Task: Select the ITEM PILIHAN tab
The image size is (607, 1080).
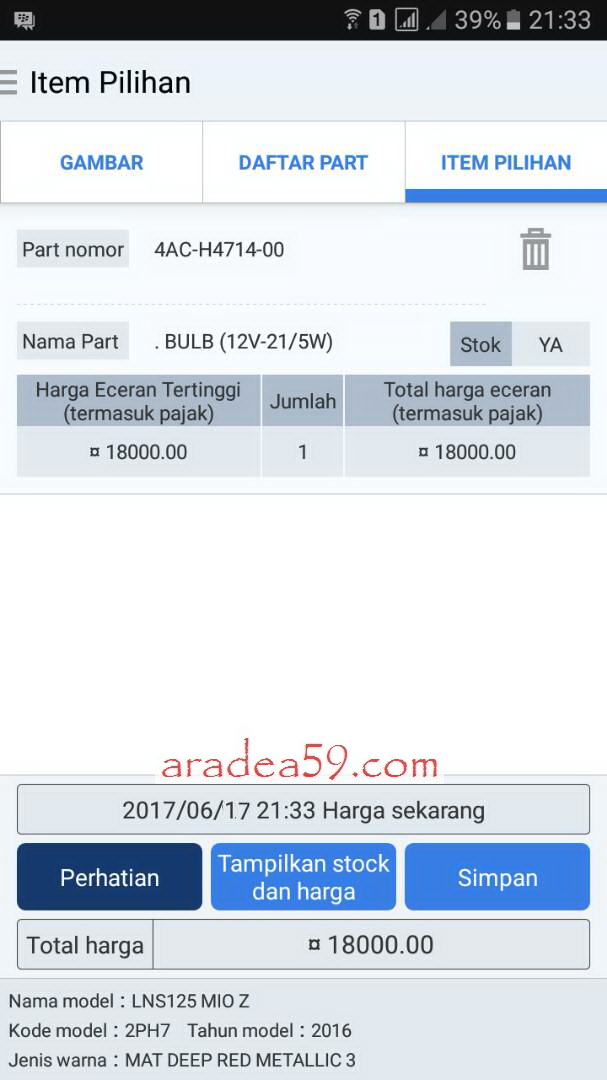Action: 506,163
